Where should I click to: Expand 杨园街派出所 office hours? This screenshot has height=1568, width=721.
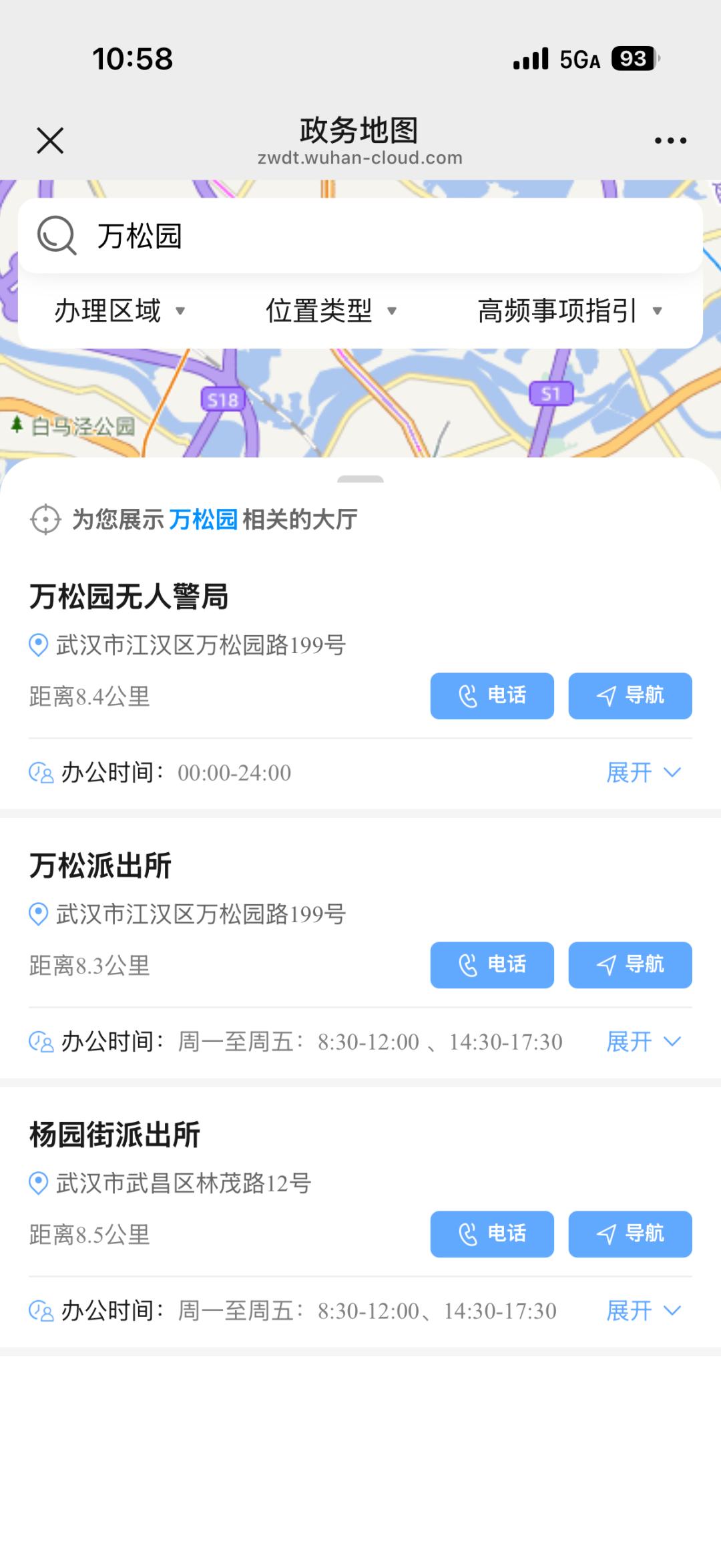click(643, 1310)
